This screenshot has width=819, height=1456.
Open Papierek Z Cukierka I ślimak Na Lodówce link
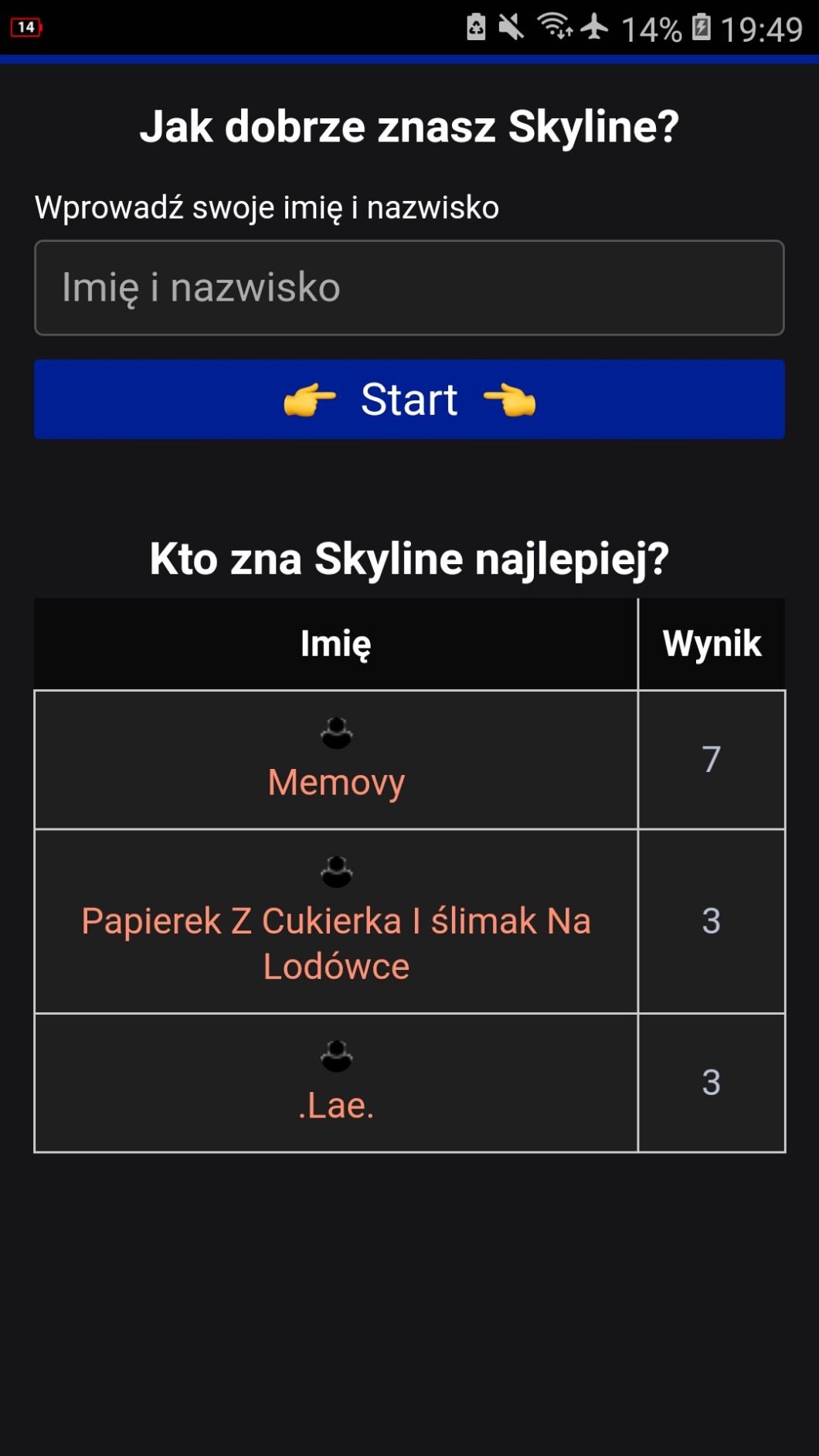pyautogui.click(x=336, y=943)
